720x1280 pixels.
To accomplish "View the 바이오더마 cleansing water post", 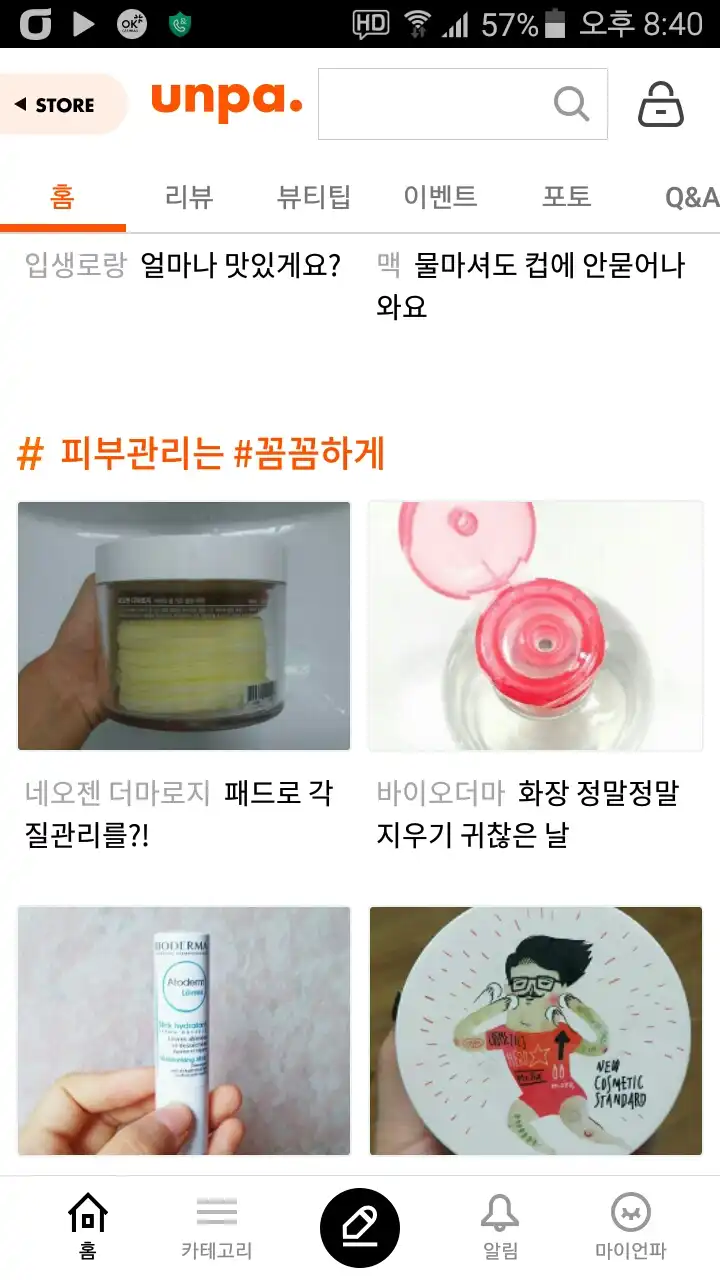I will pyautogui.click(x=536, y=626).
